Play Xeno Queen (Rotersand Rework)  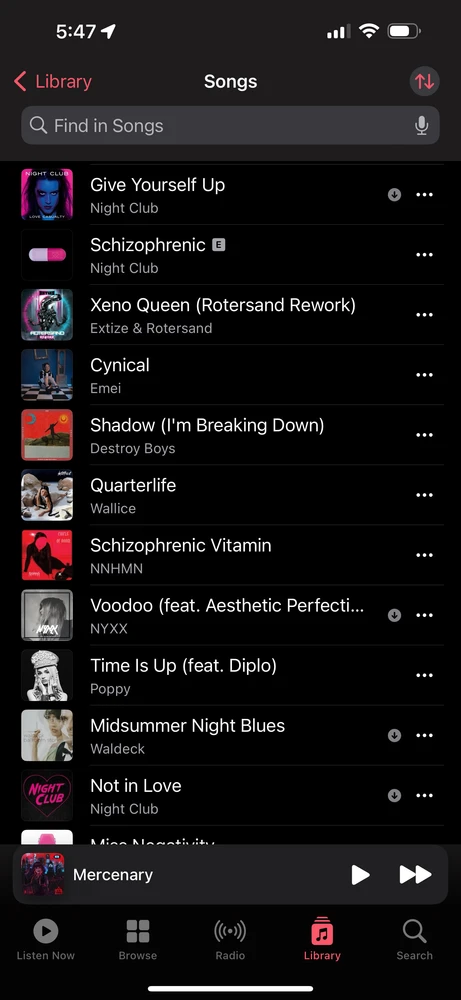coord(232,315)
